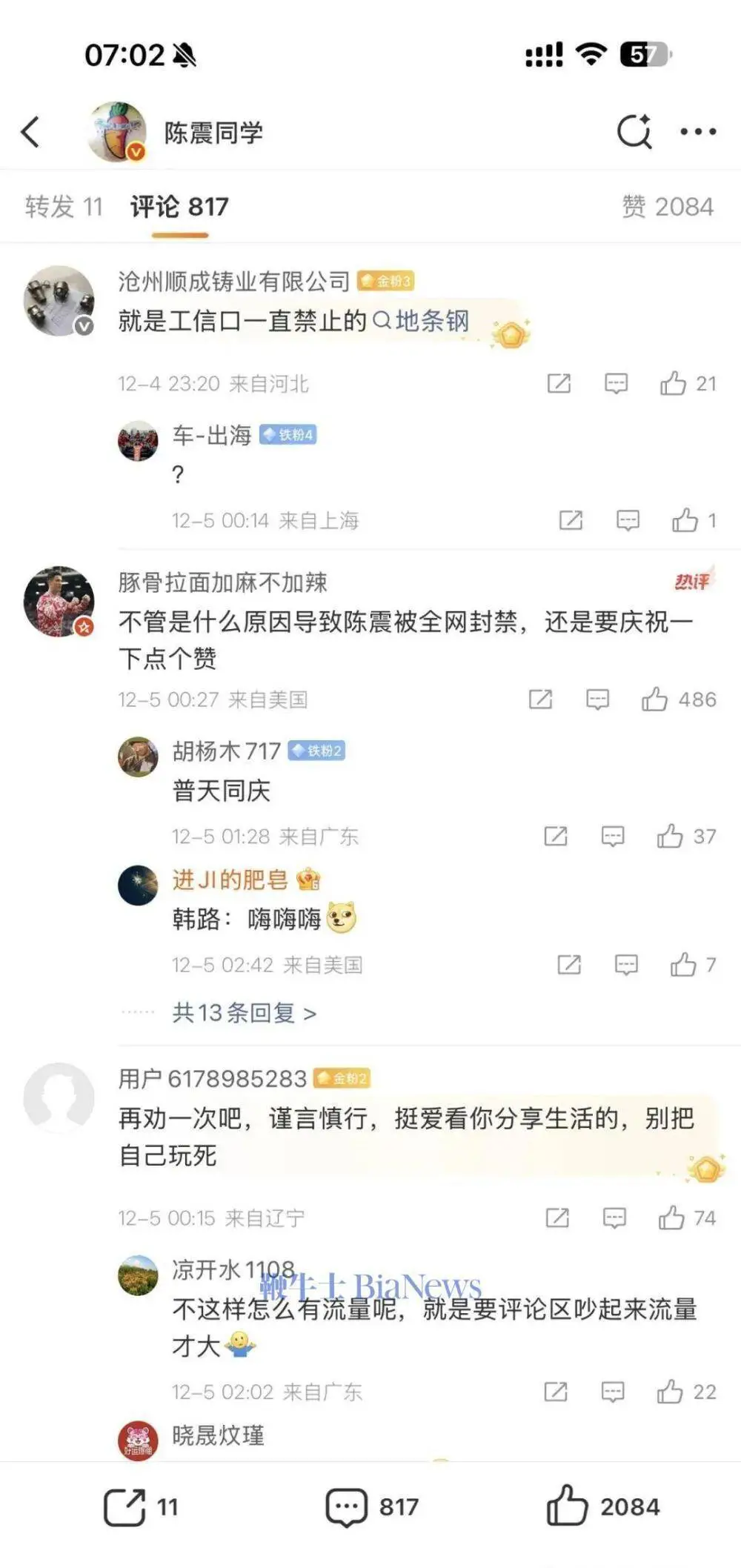
Task: Open the more options menu (three dots)
Action: 697,132
